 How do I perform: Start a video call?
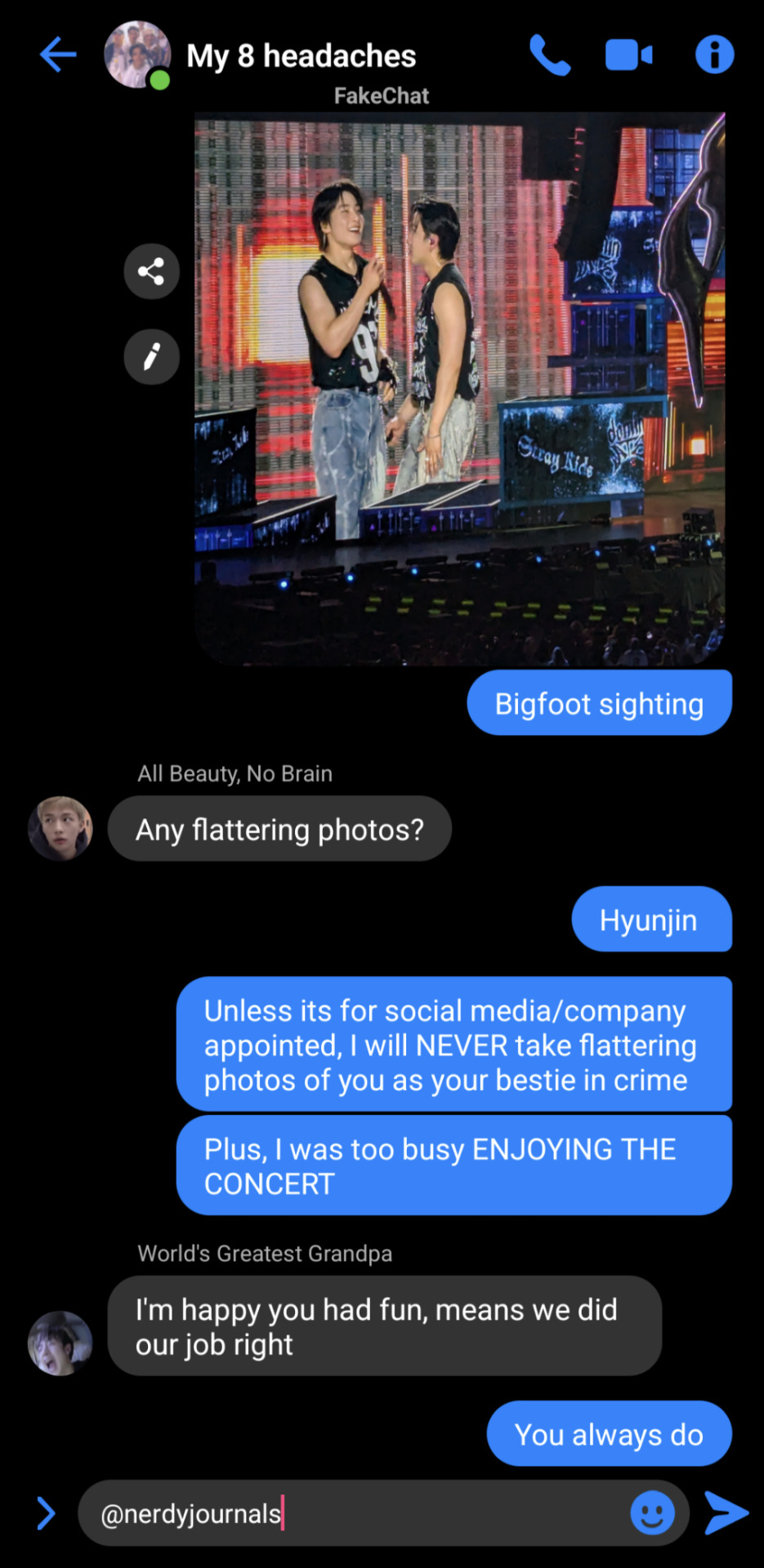pyautogui.click(x=628, y=56)
